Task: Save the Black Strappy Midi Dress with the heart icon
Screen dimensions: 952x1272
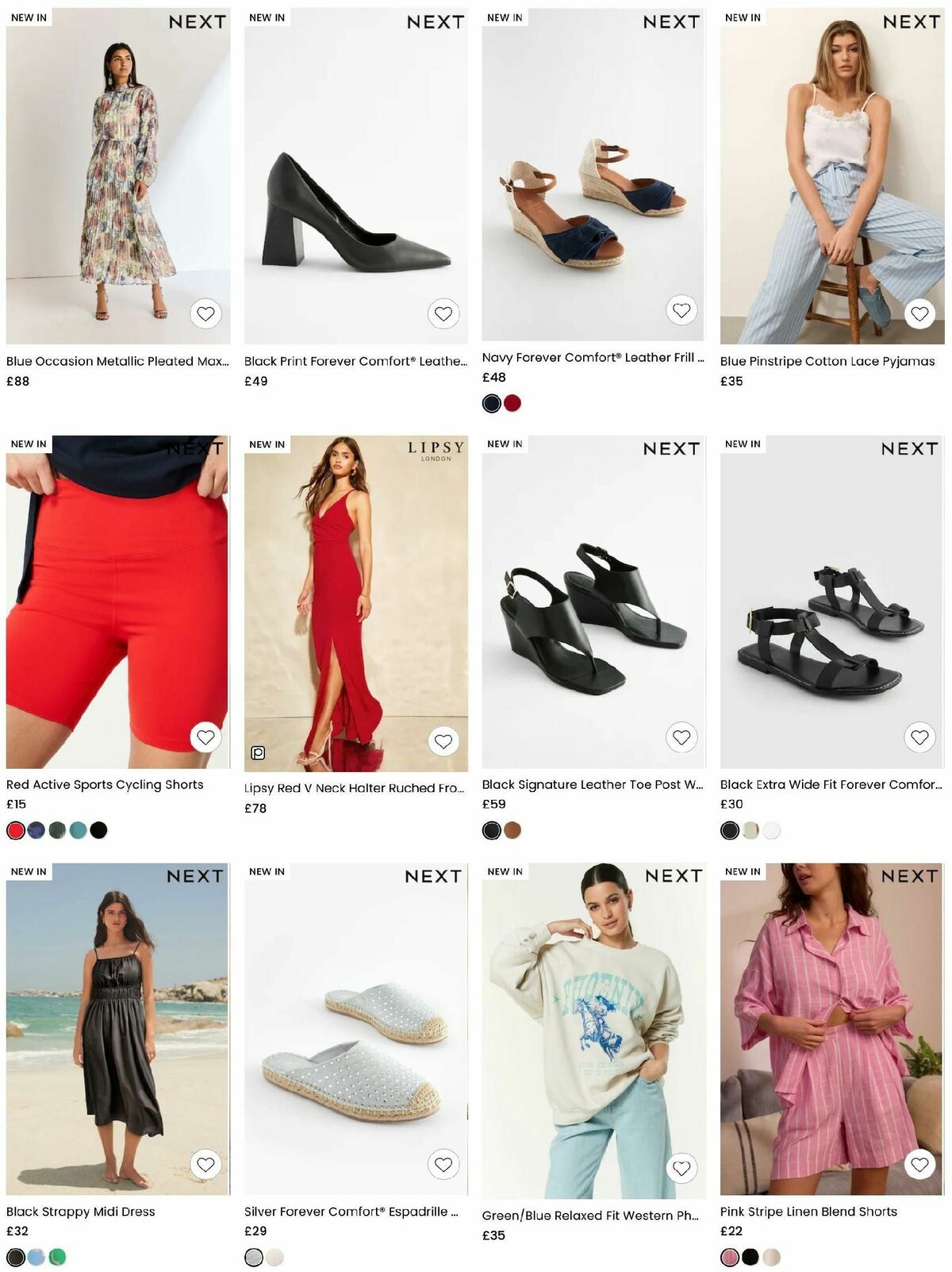Action: [205, 1166]
